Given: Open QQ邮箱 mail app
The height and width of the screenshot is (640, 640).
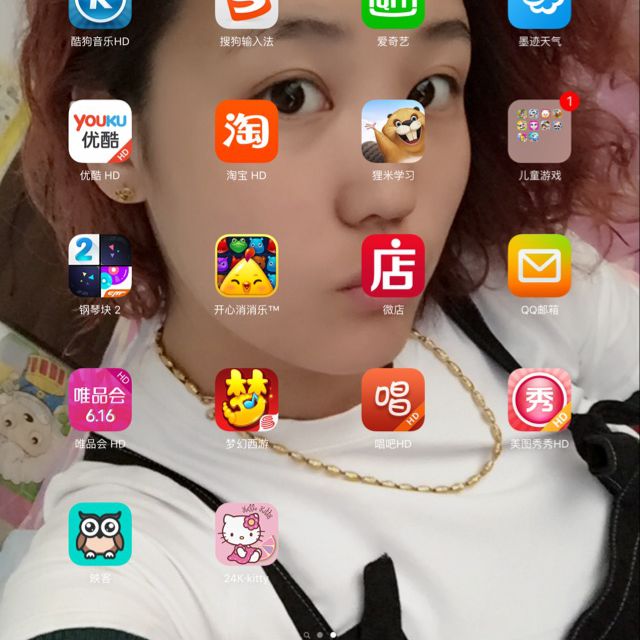Looking at the screenshot, I should pos(539,266).
